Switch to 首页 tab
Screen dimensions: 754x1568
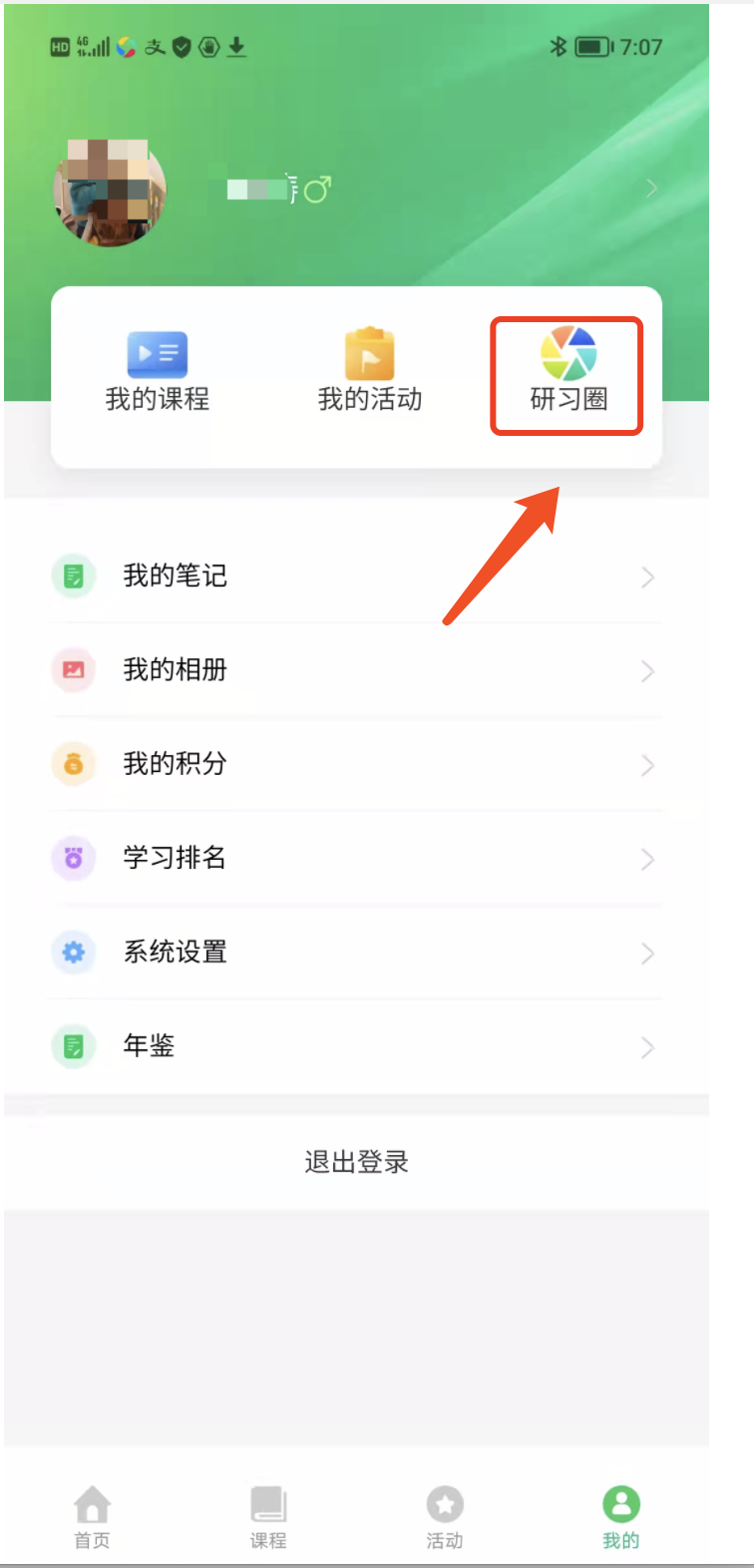tap(92, 1516)
